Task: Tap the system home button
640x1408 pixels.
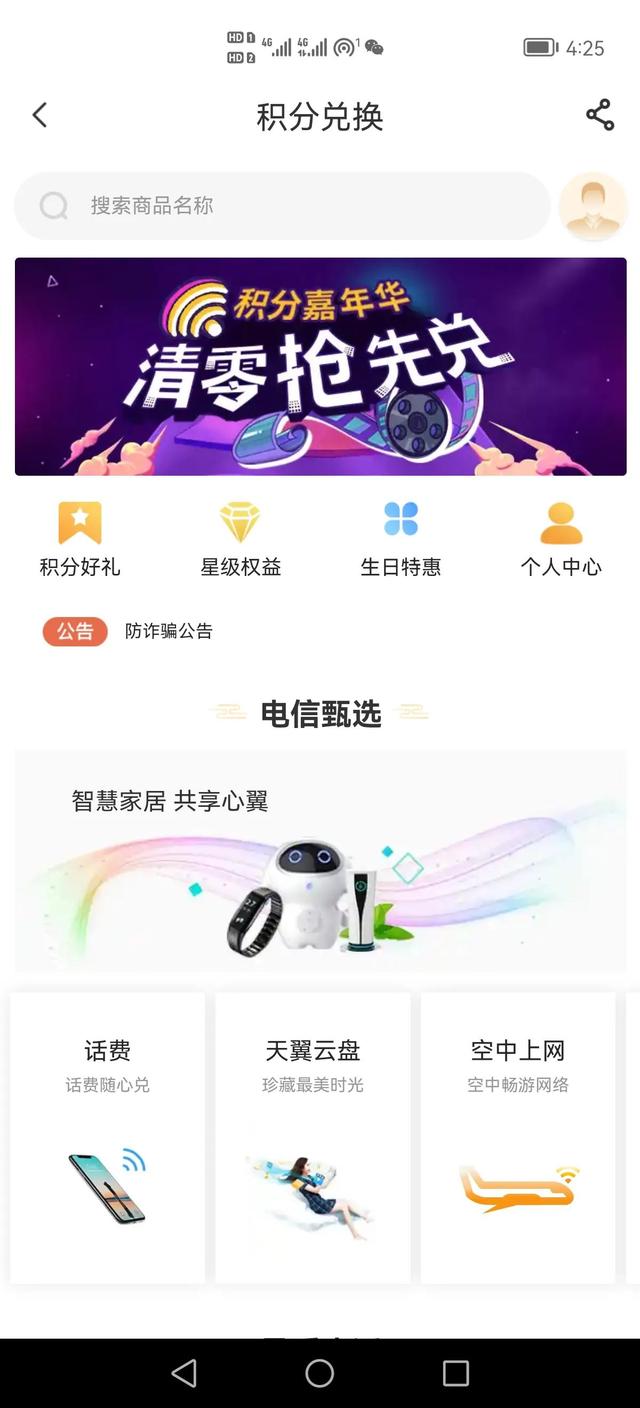Action: tap(320, 1373)
